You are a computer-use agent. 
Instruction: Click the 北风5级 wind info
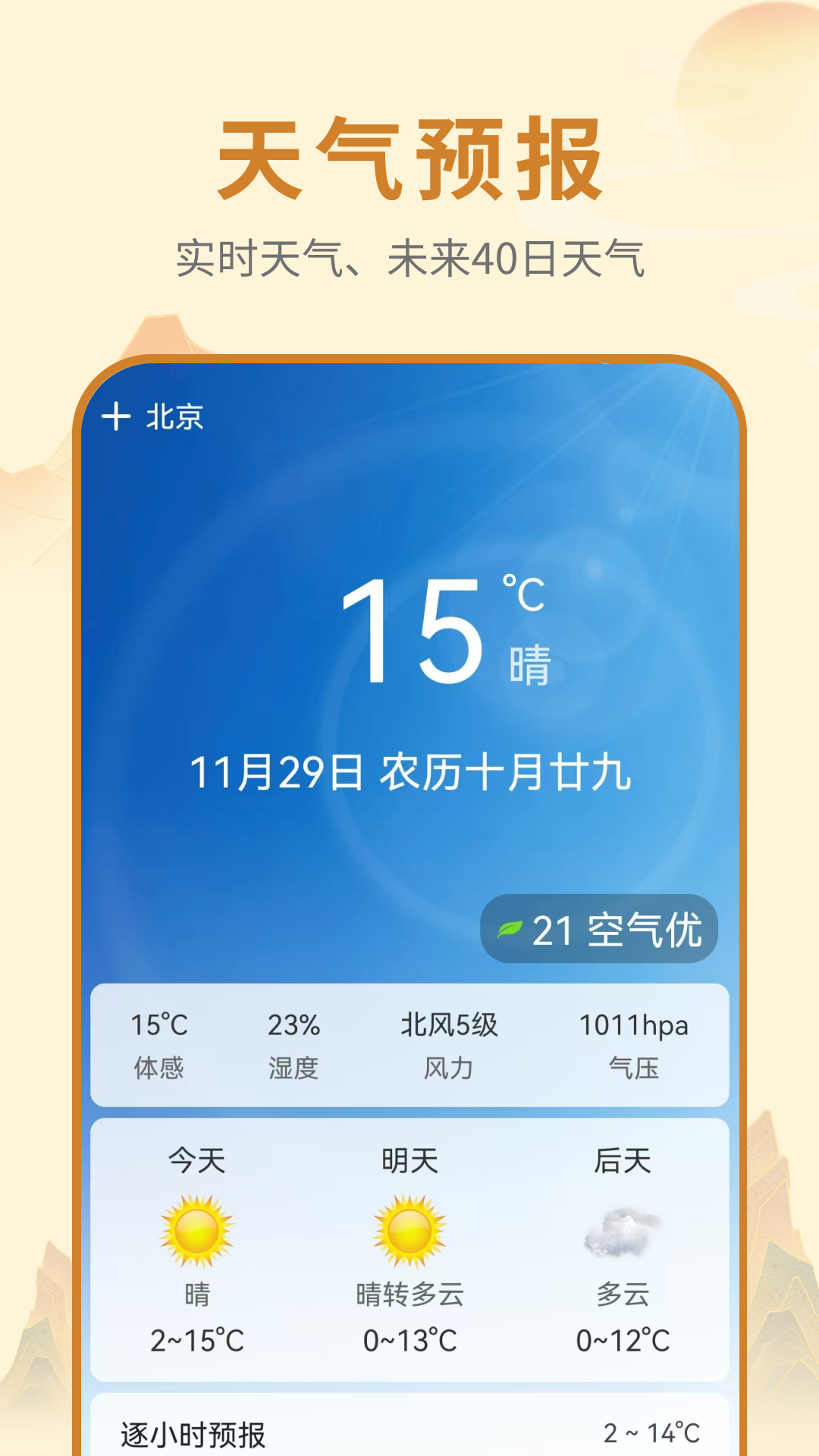point(453,1025)
